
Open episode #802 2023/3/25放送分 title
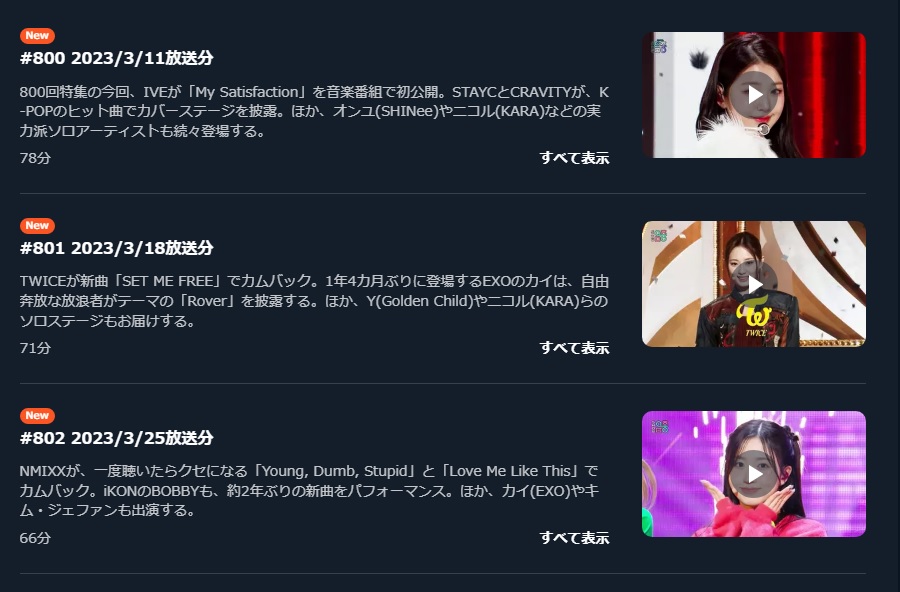[117, 438]
